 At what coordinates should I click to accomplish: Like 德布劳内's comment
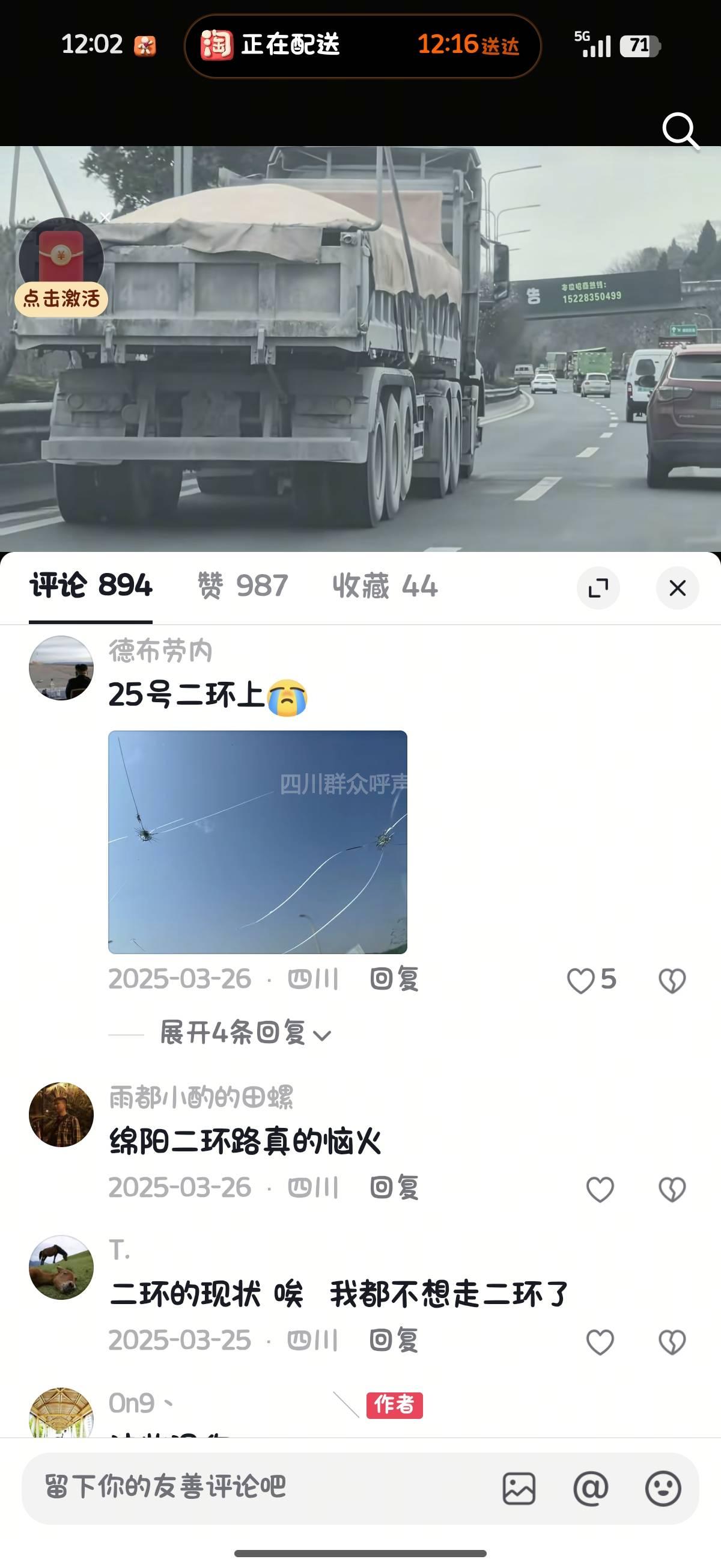click(581, 981)
